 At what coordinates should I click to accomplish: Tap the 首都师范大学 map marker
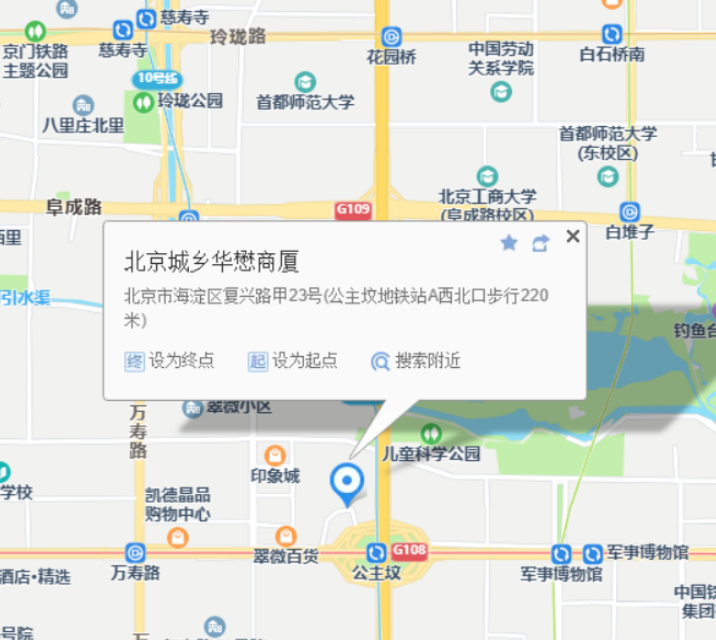click(305, 81)
